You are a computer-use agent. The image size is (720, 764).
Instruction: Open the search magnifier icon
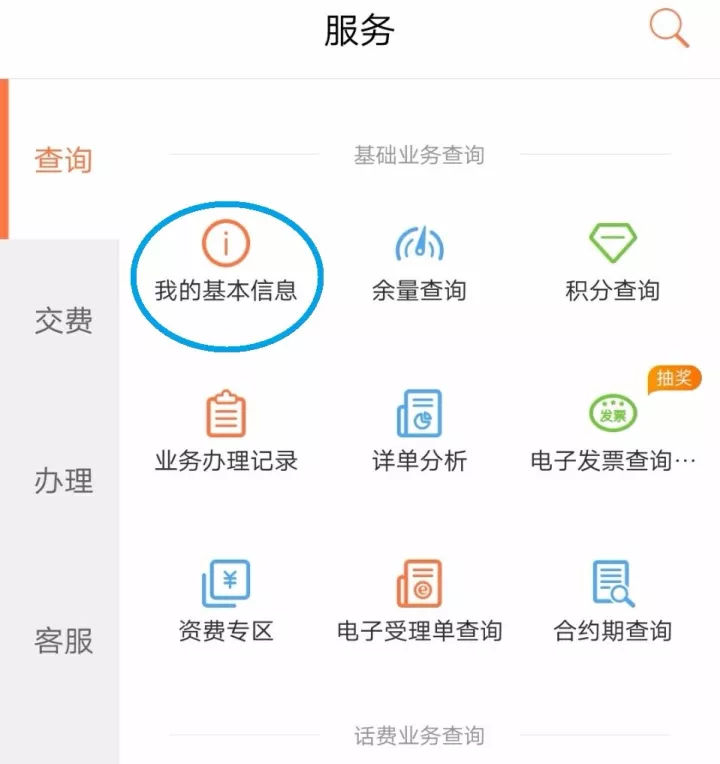(669, 28)
